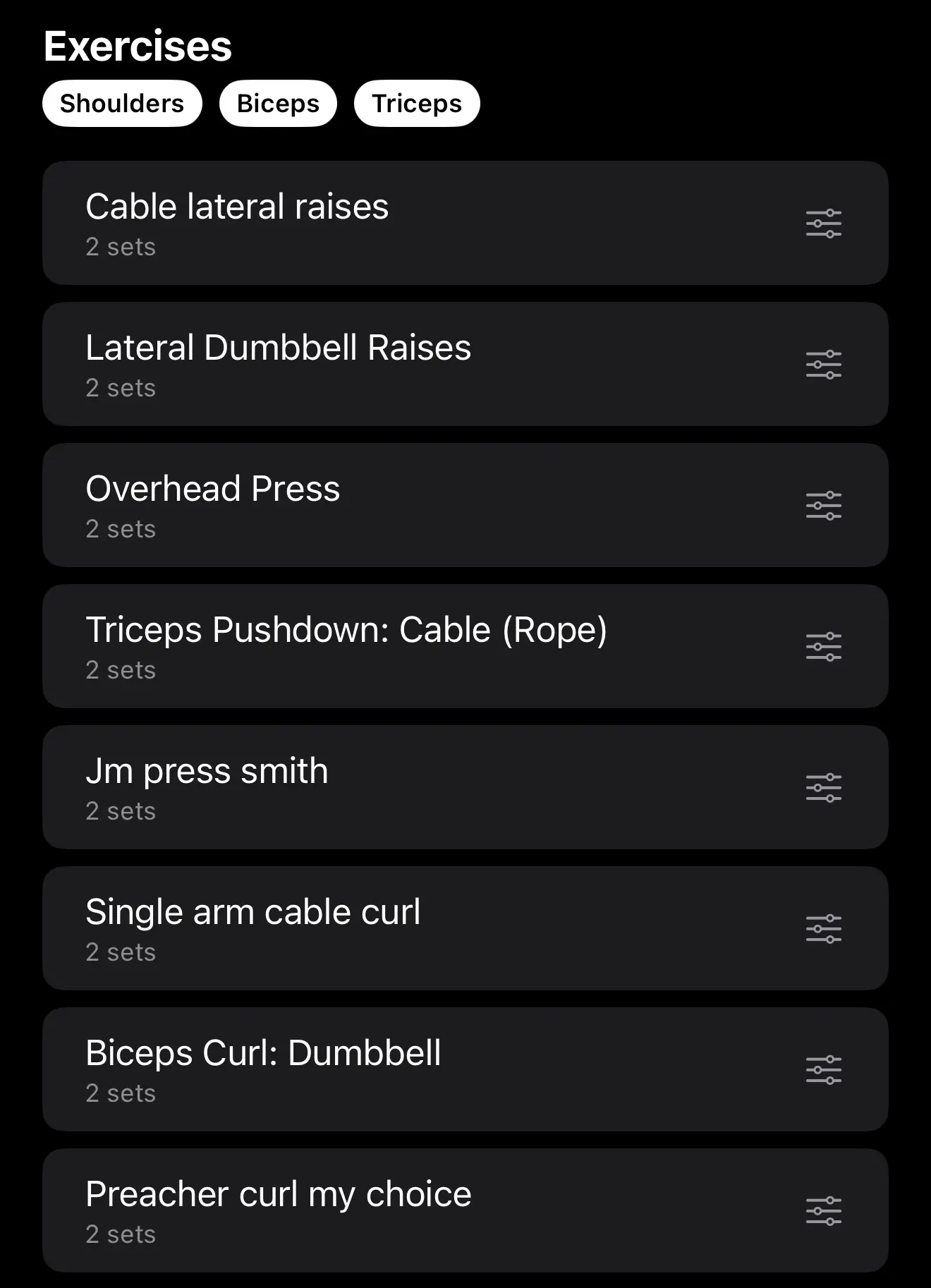Adjust settings for Biceps Curl: Dumbbell

823,1070
